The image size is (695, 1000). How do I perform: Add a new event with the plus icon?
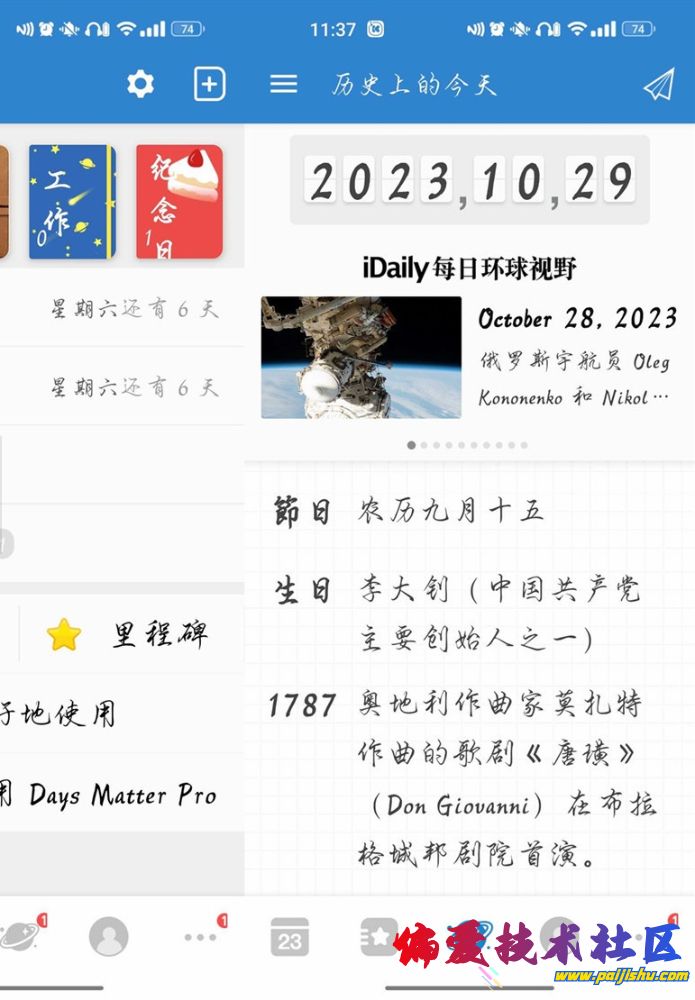[209, 84]
